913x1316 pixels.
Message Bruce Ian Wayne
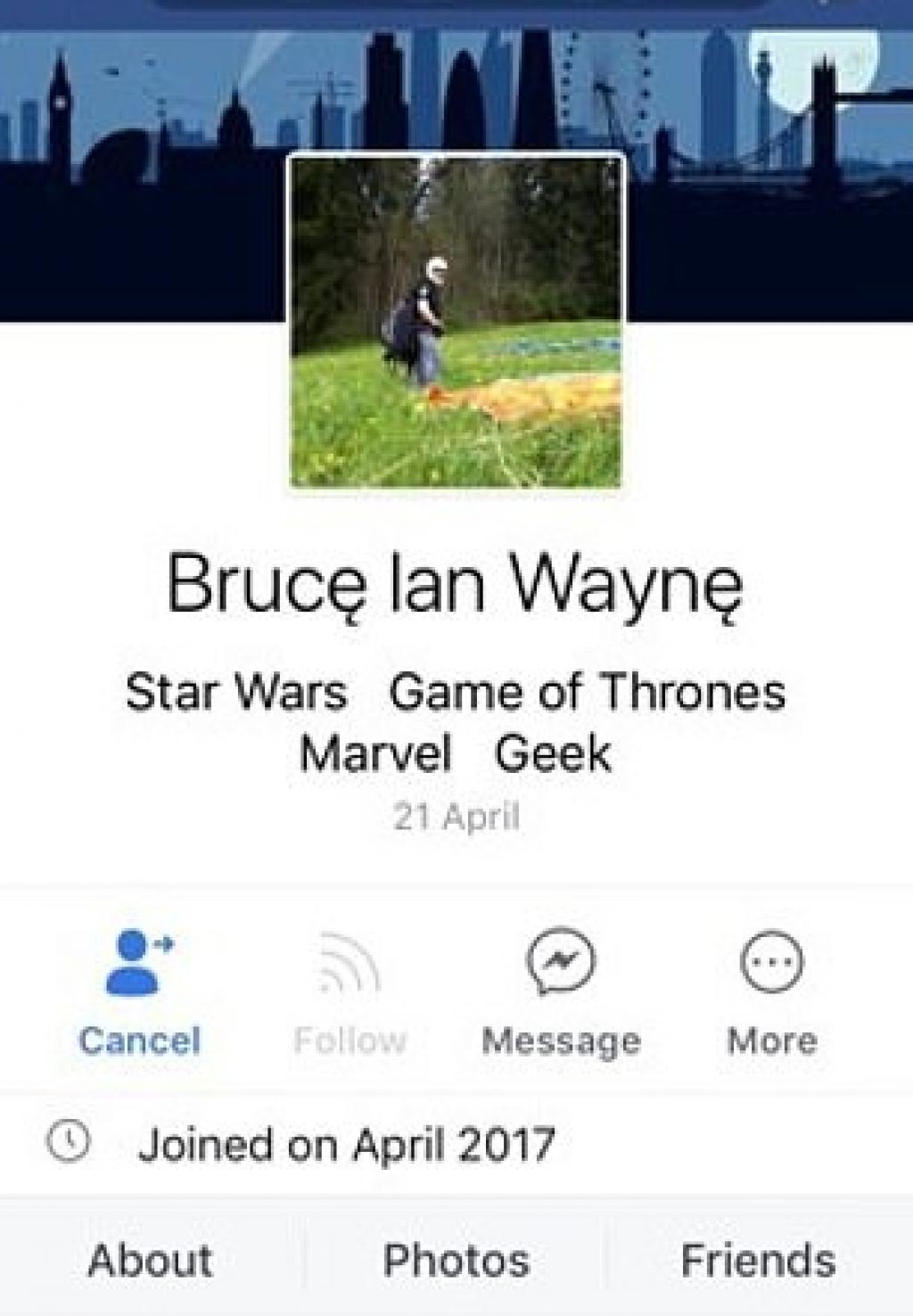561,991
